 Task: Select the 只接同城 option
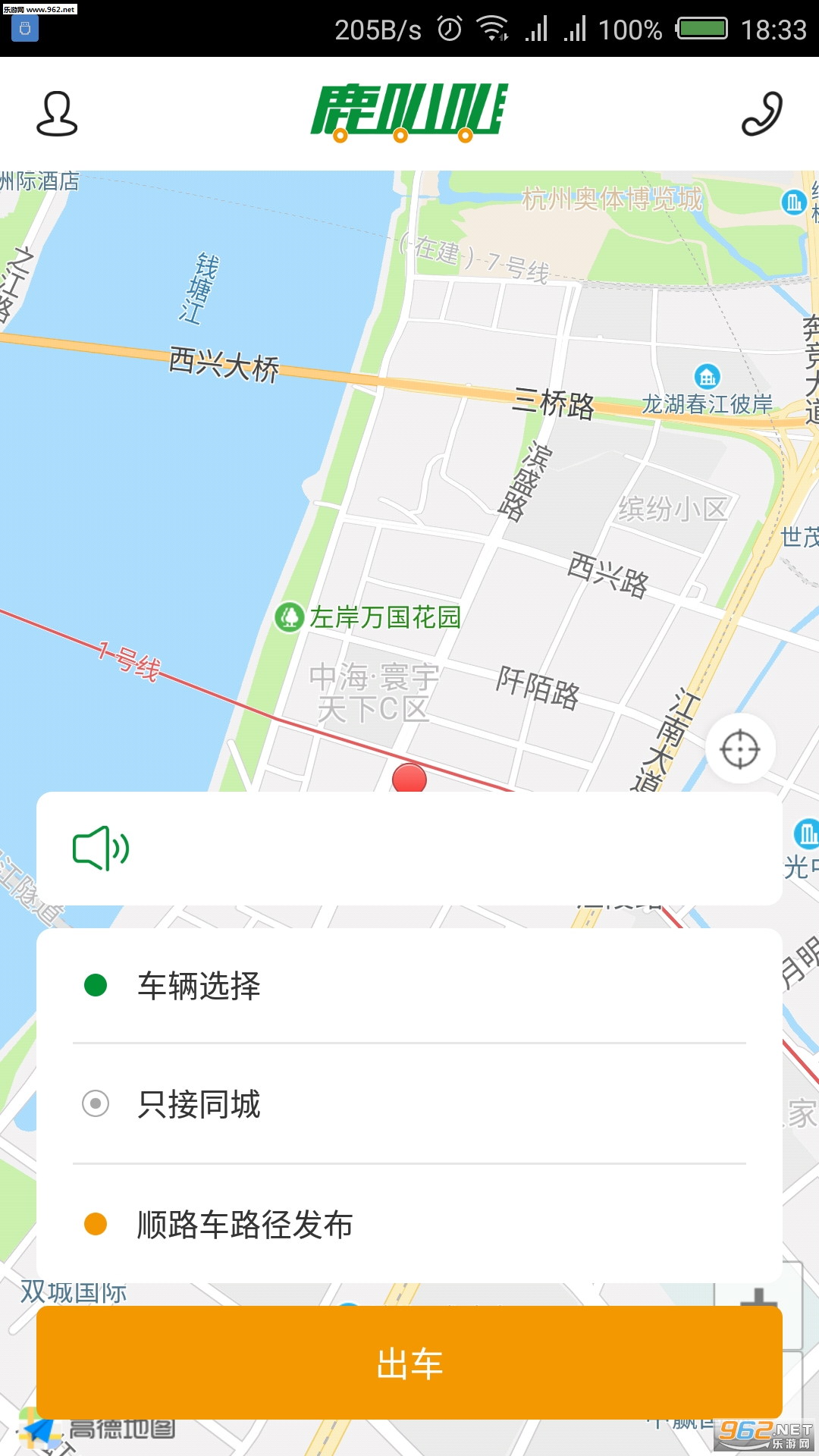point(409,1104)
